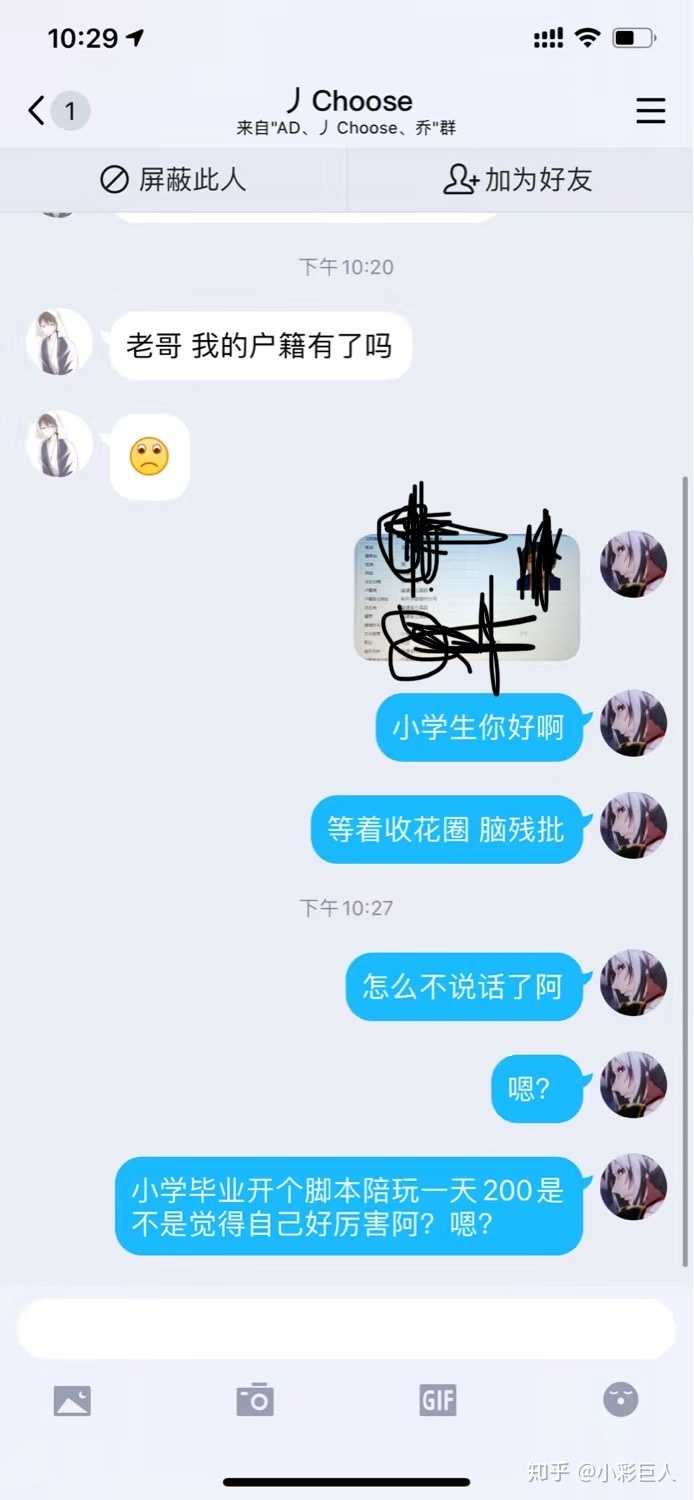Open my avatar next to 小学生你好啊
694x1500 pixels.
[x=633, y=723]
